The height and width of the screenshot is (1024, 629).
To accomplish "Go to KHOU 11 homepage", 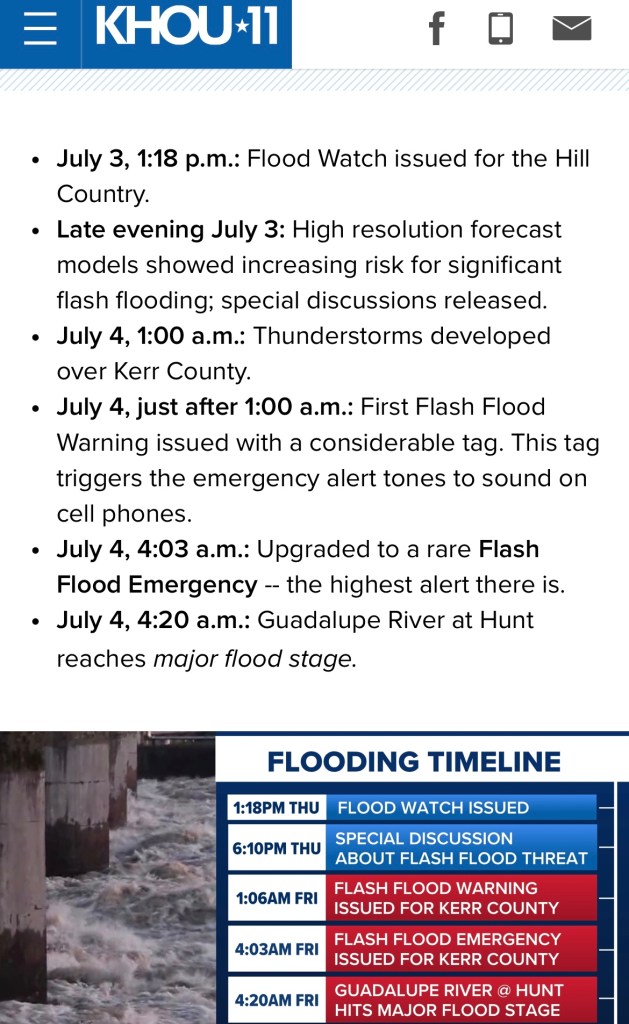I will pyautogui.click(x=186, y=28).
